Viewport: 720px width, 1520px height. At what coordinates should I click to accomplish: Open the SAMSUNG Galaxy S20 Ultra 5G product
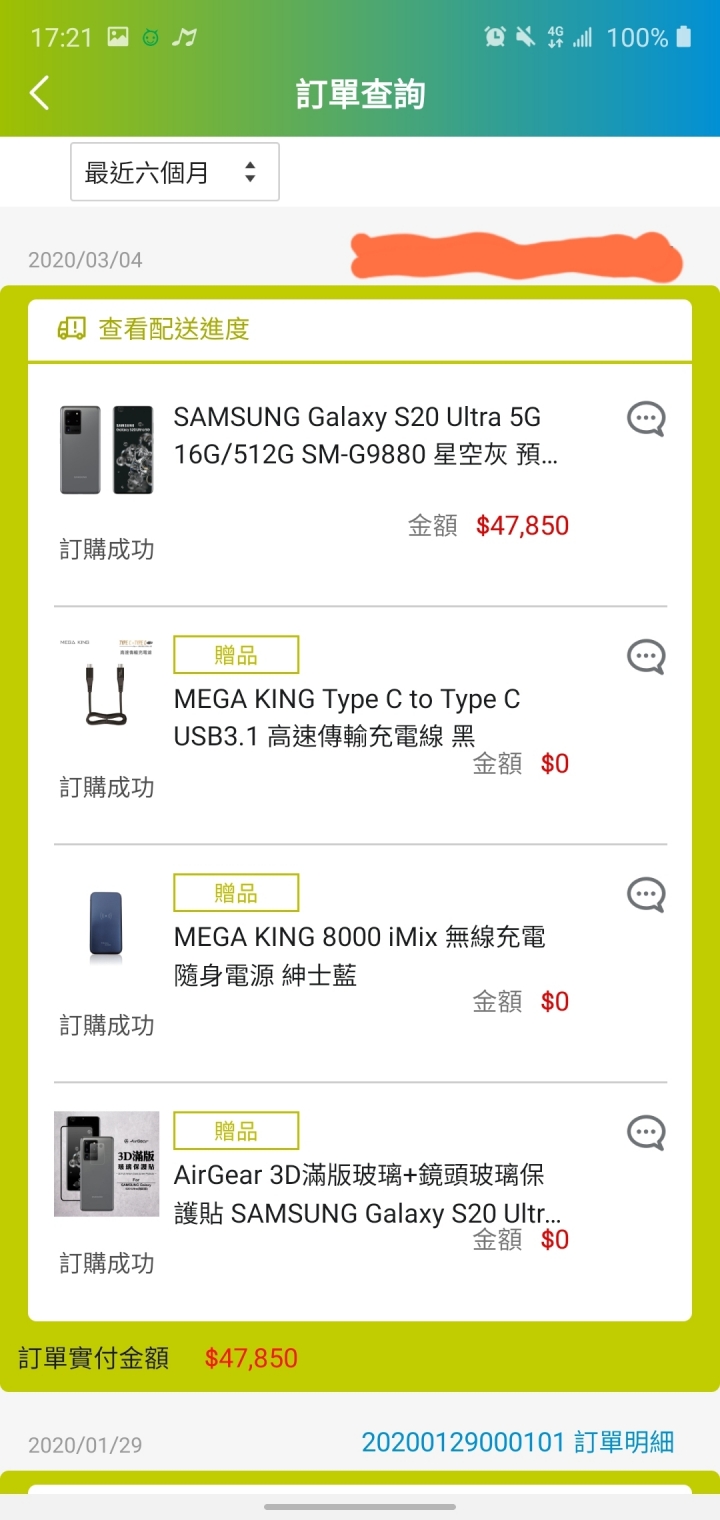pyautogui.click(x=366, y=436)
